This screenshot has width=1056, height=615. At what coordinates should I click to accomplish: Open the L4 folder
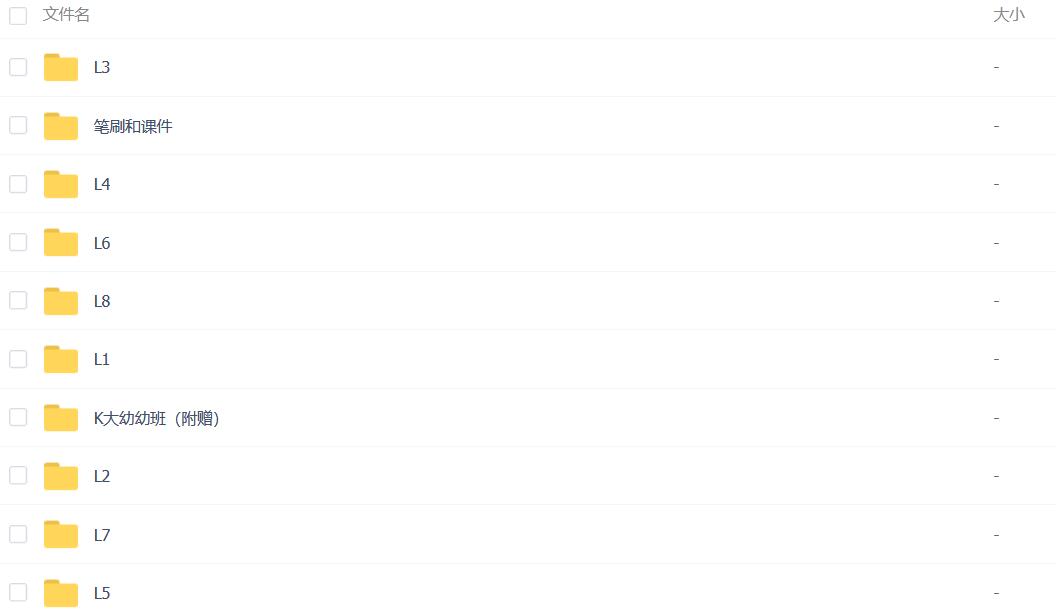tap(102, 185)
